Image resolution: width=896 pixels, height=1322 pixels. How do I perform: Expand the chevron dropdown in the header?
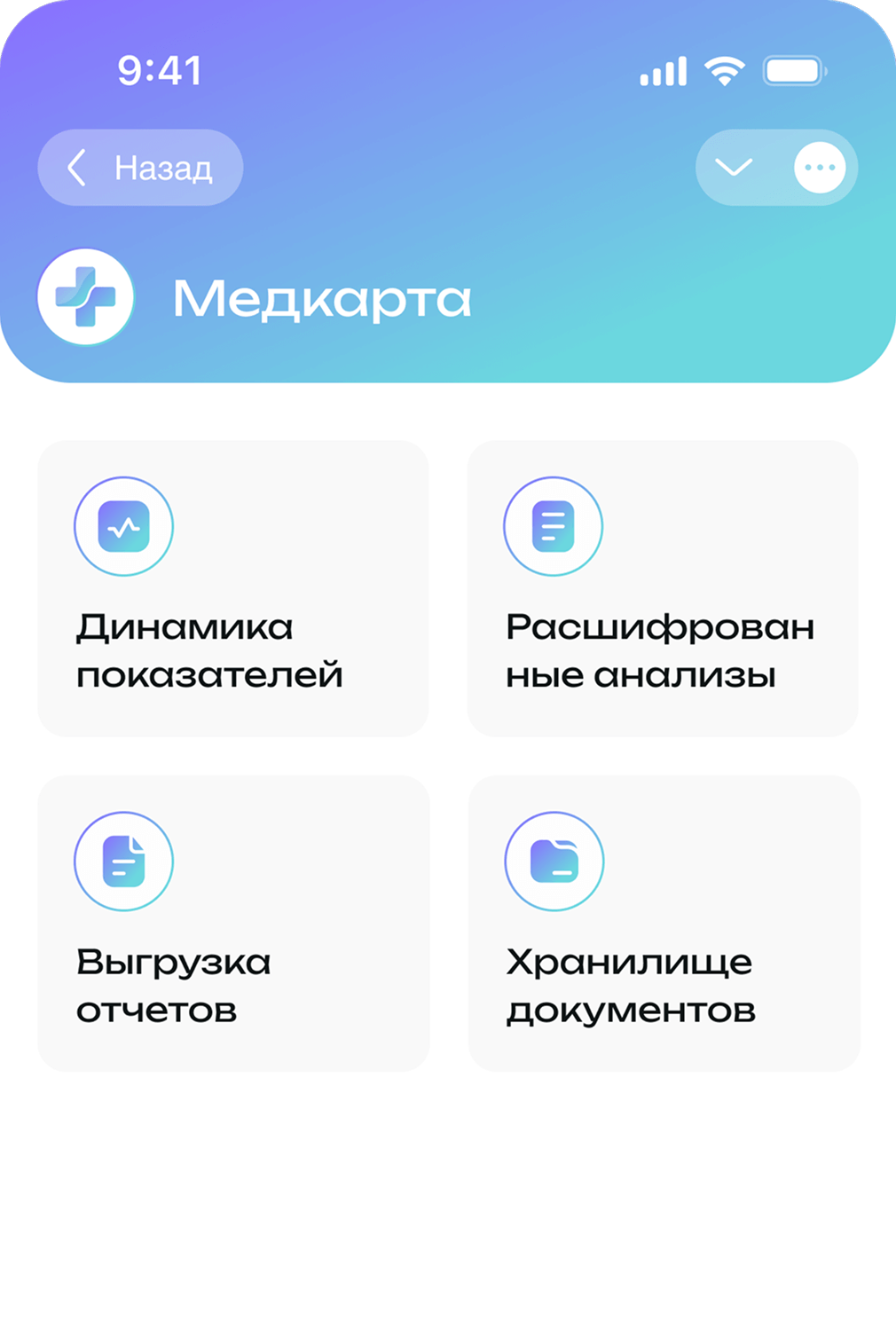[x=734, y=168]
